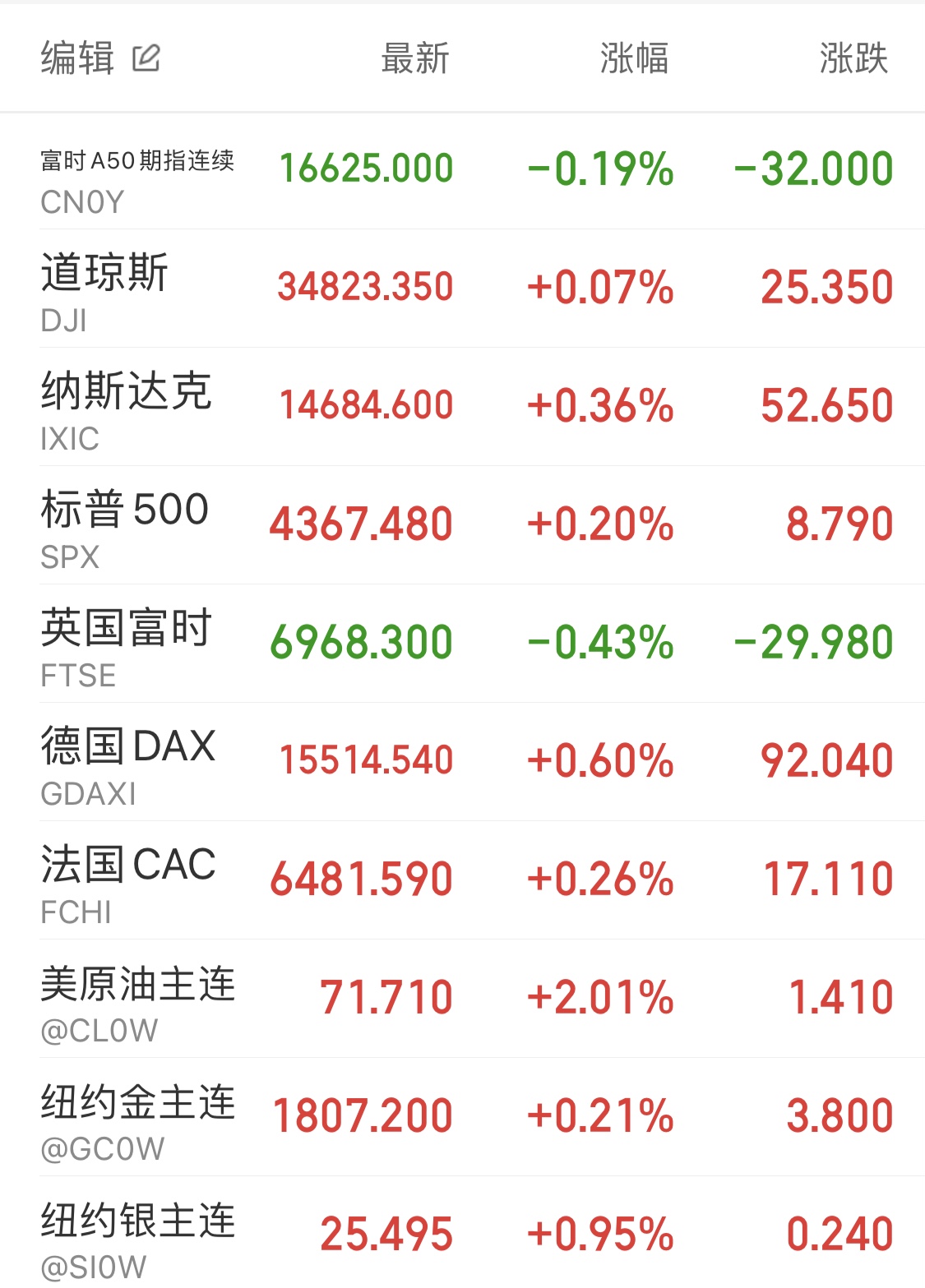Open 德国DAX GDAXI quote
Screen dimensions: 925x1288
click(462, 762)
